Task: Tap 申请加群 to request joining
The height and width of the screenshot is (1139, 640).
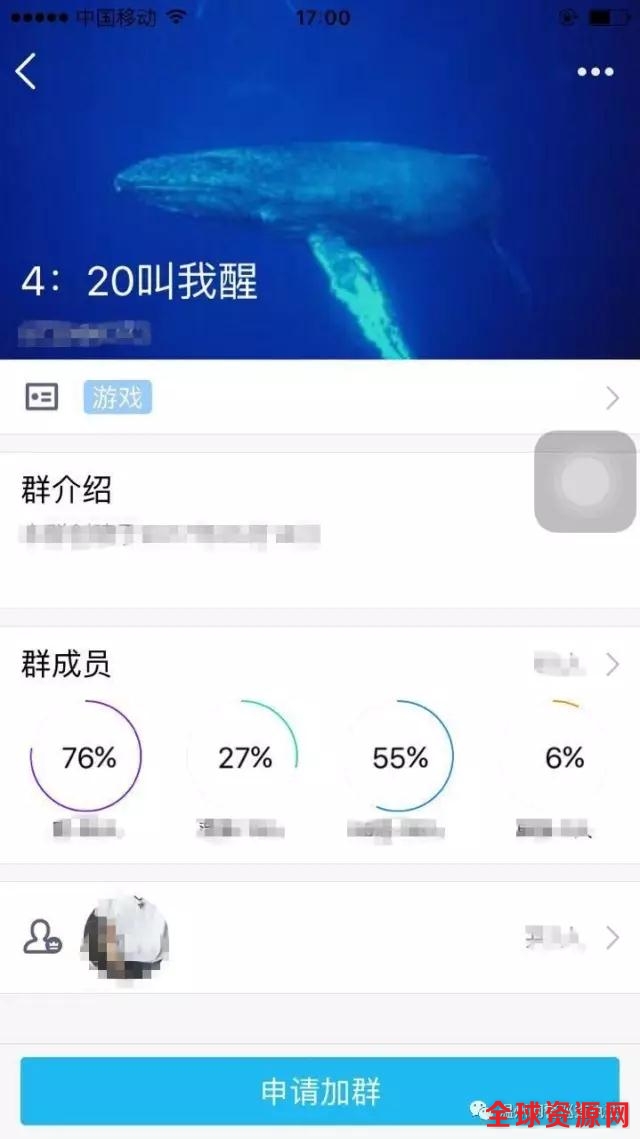Action: [320, 1091]
